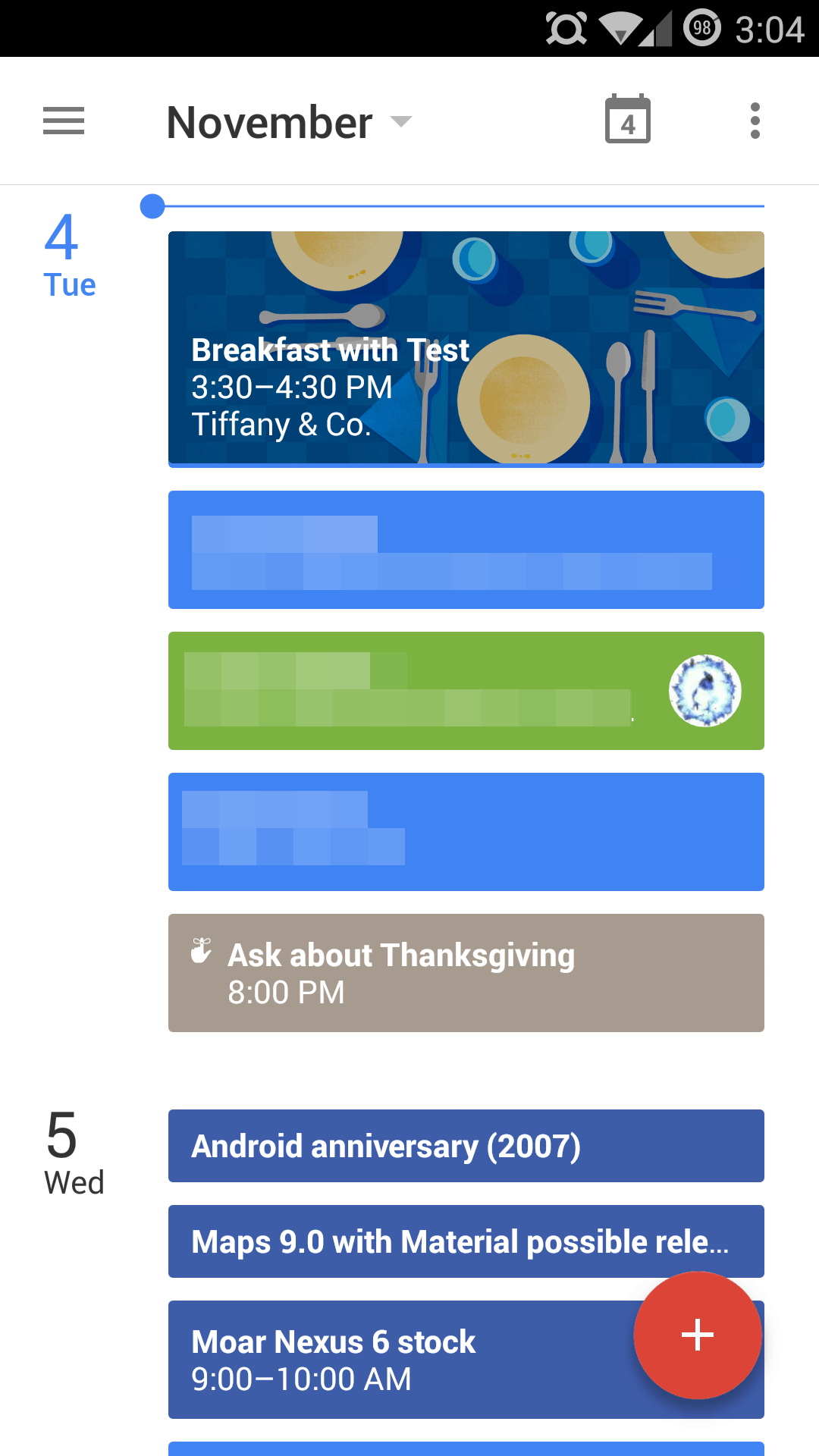Create a new event with the plus button

click(698, 1335)
